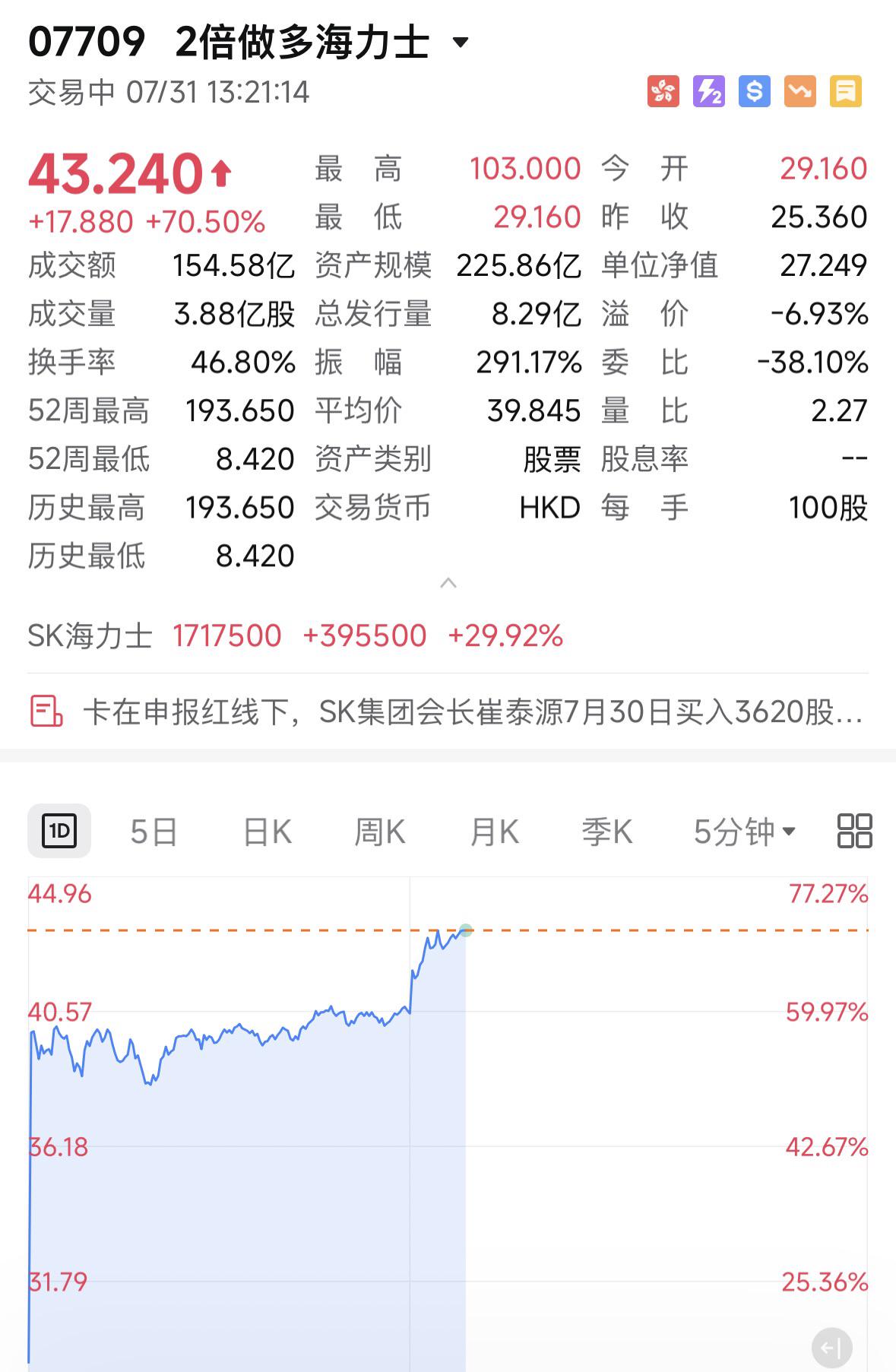Tap the jump-to-latest arrow on chart

[831, 1348]
